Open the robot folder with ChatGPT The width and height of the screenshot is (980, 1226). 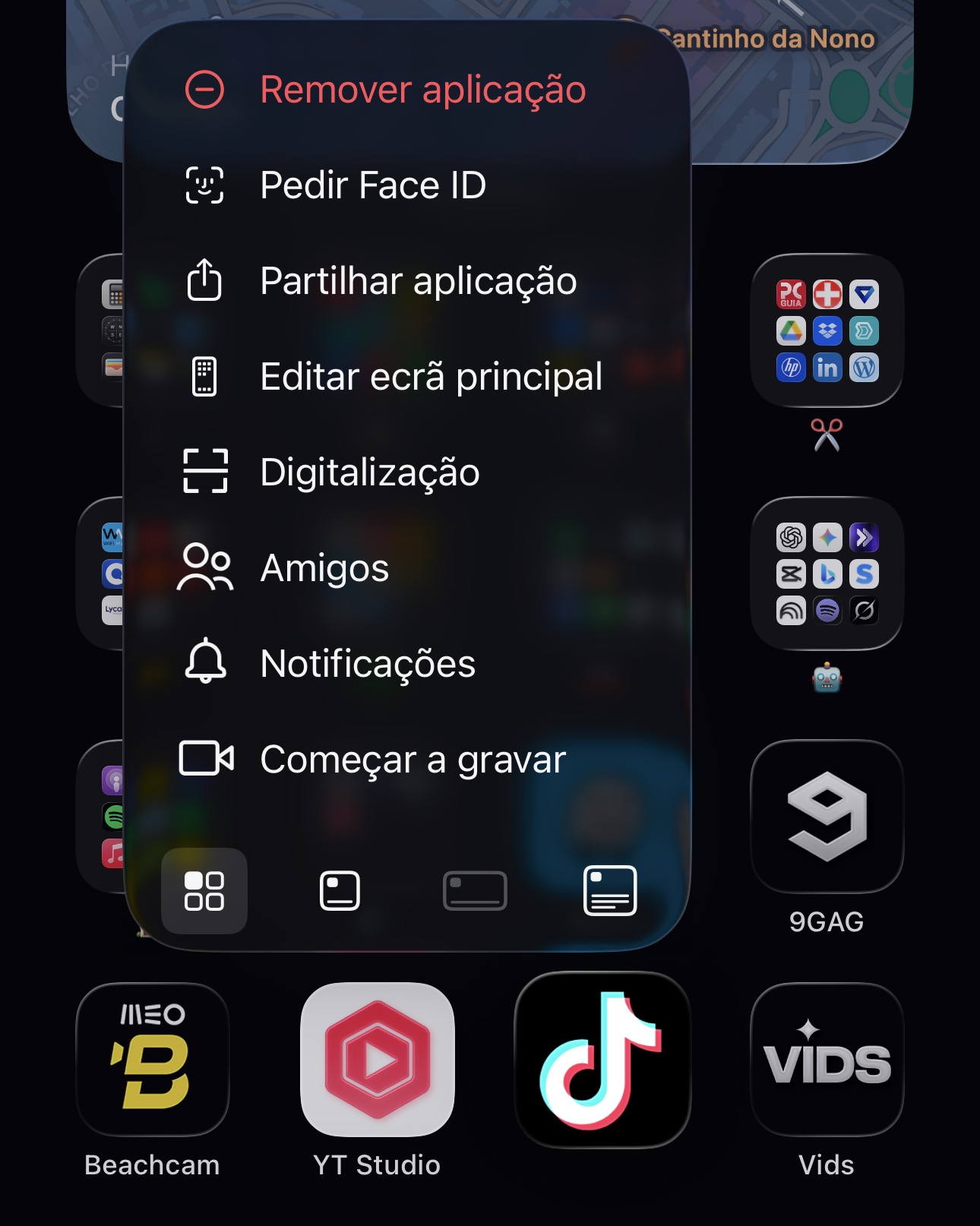pyautogui.click(x=827, y=574)
